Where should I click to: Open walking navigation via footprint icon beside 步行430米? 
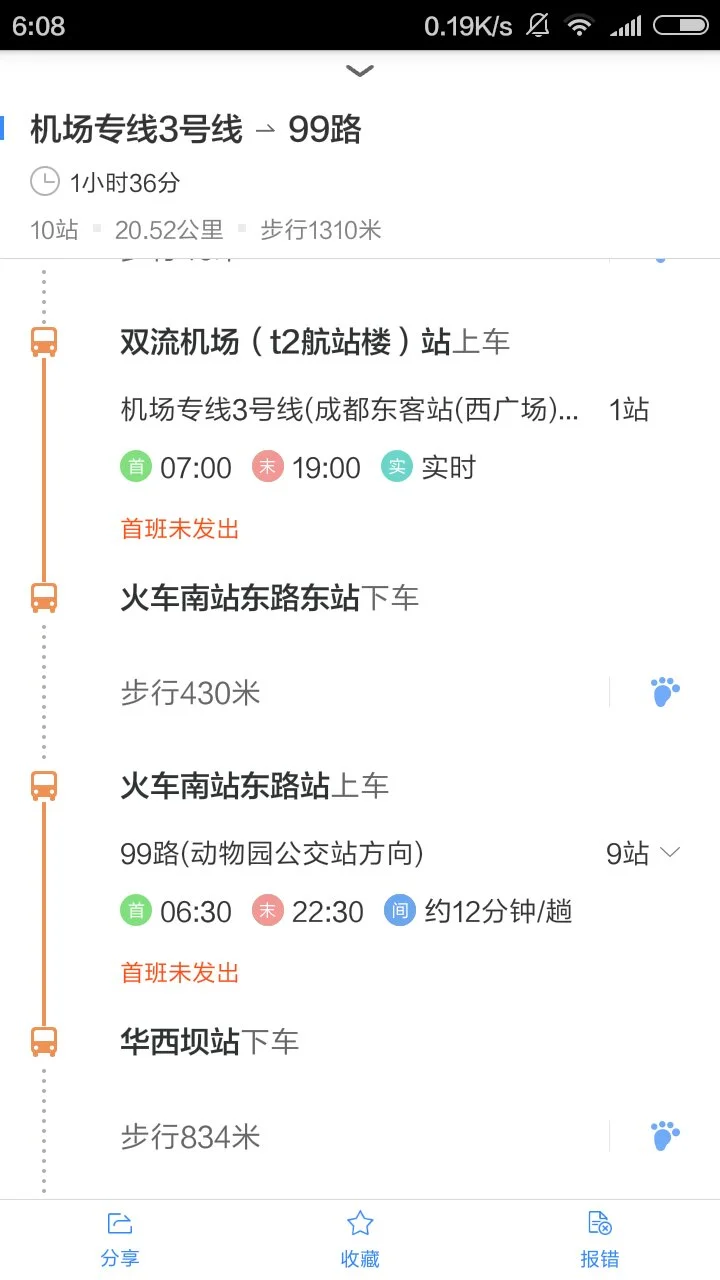[x=663, y=690]
